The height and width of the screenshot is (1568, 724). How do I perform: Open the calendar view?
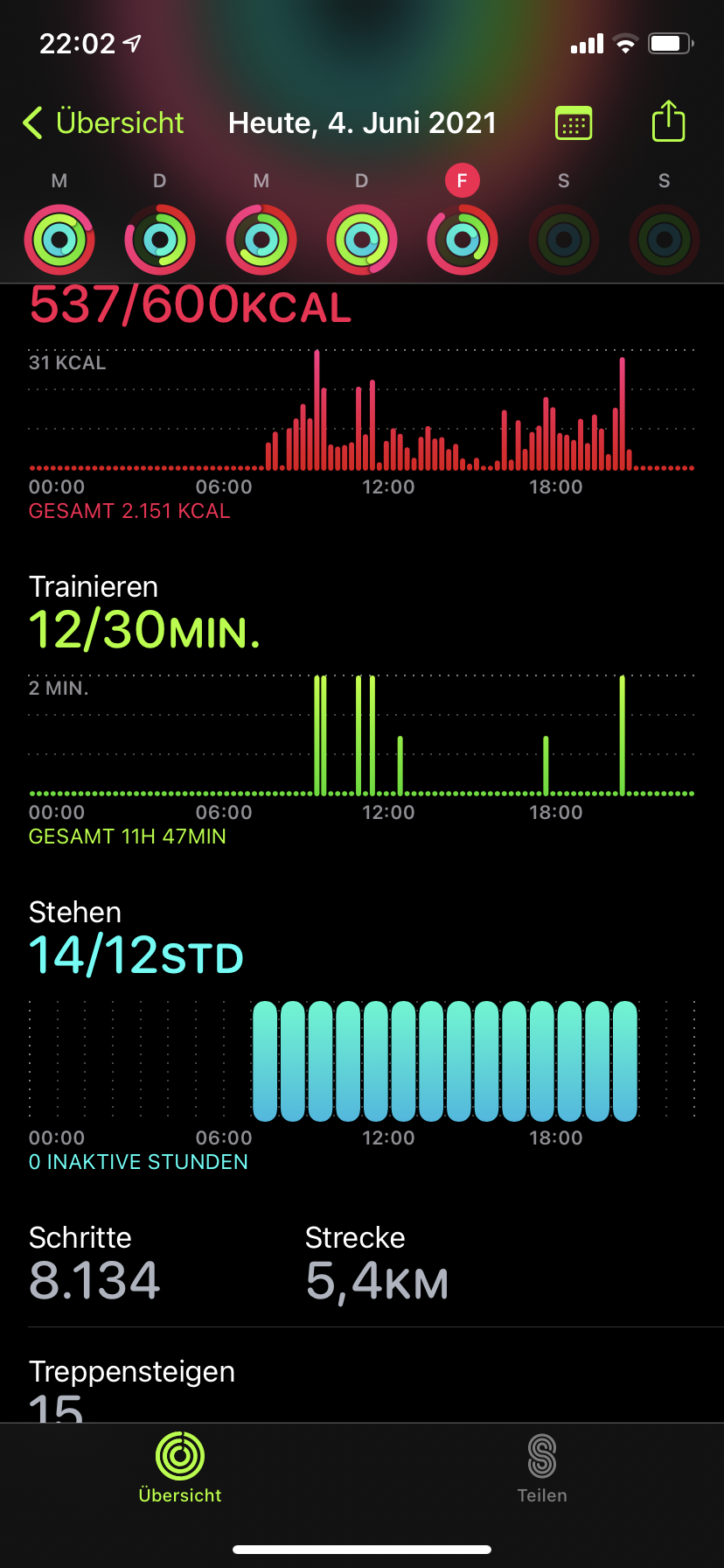pyautogui.click(x=574, y=122)
